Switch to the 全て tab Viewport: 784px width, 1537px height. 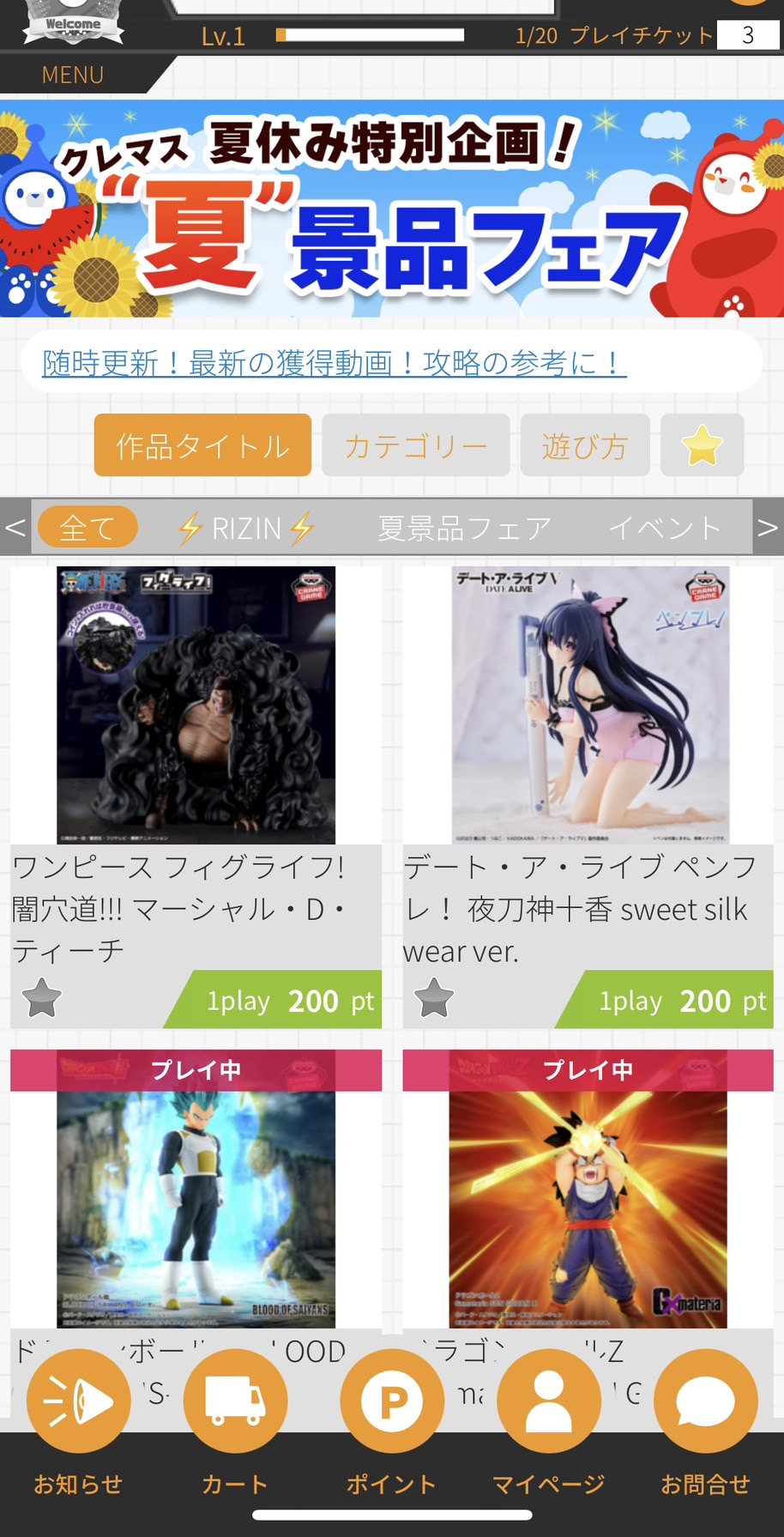pyautogui.click(x=87, y=527)
